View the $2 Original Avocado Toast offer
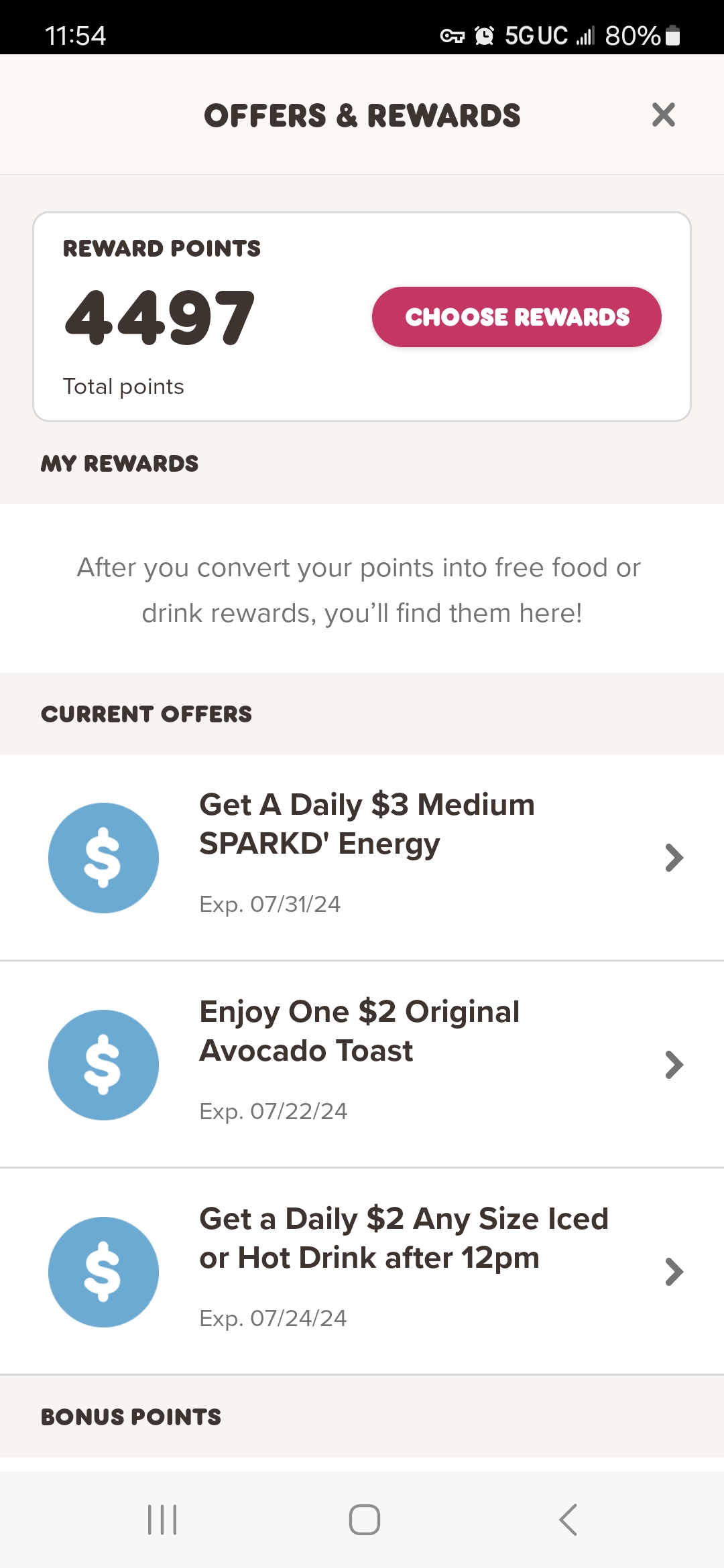The image size is (724, 1568). point(366,1064)
